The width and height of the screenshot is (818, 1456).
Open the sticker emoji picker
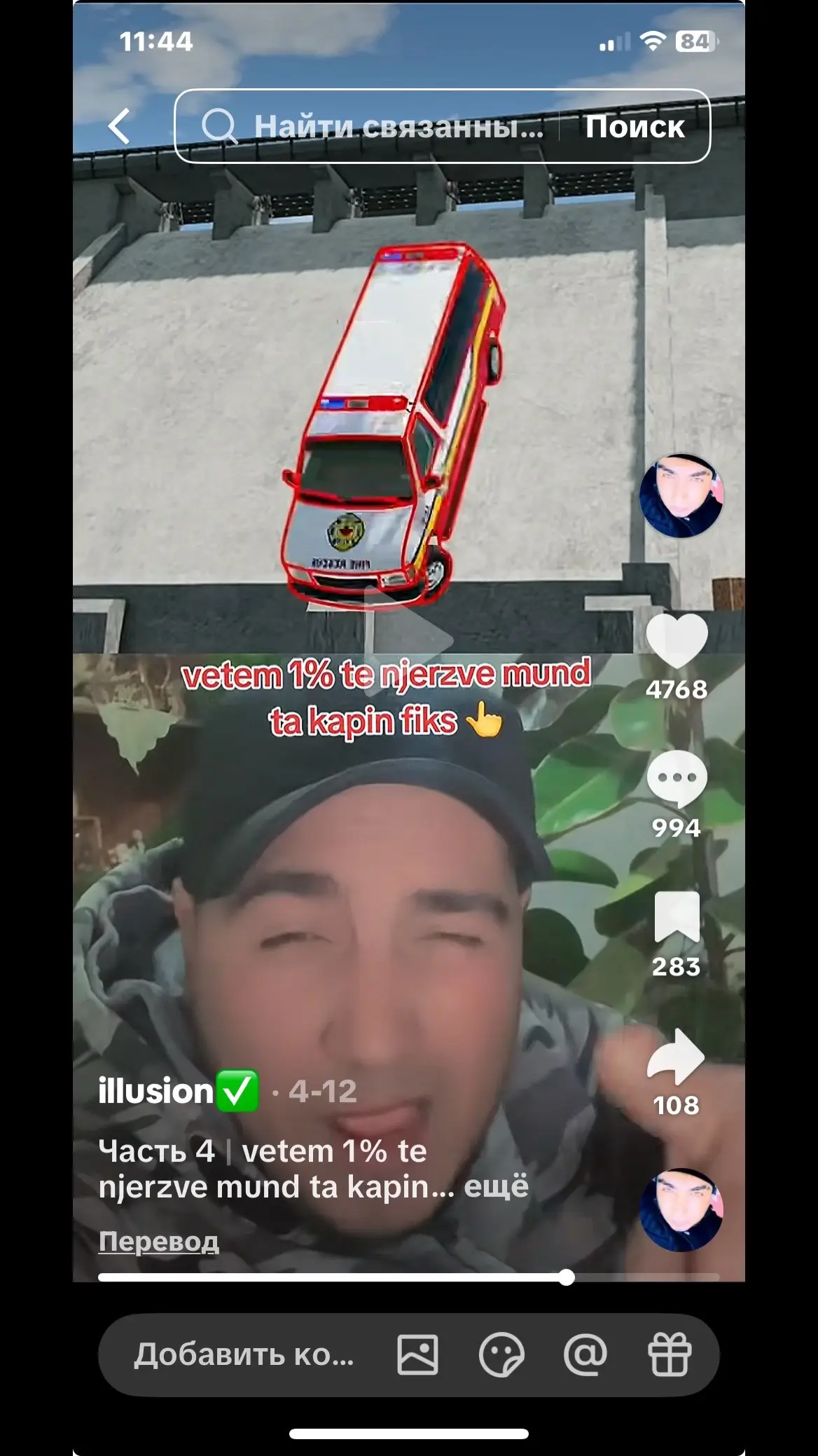[501, 1354]
